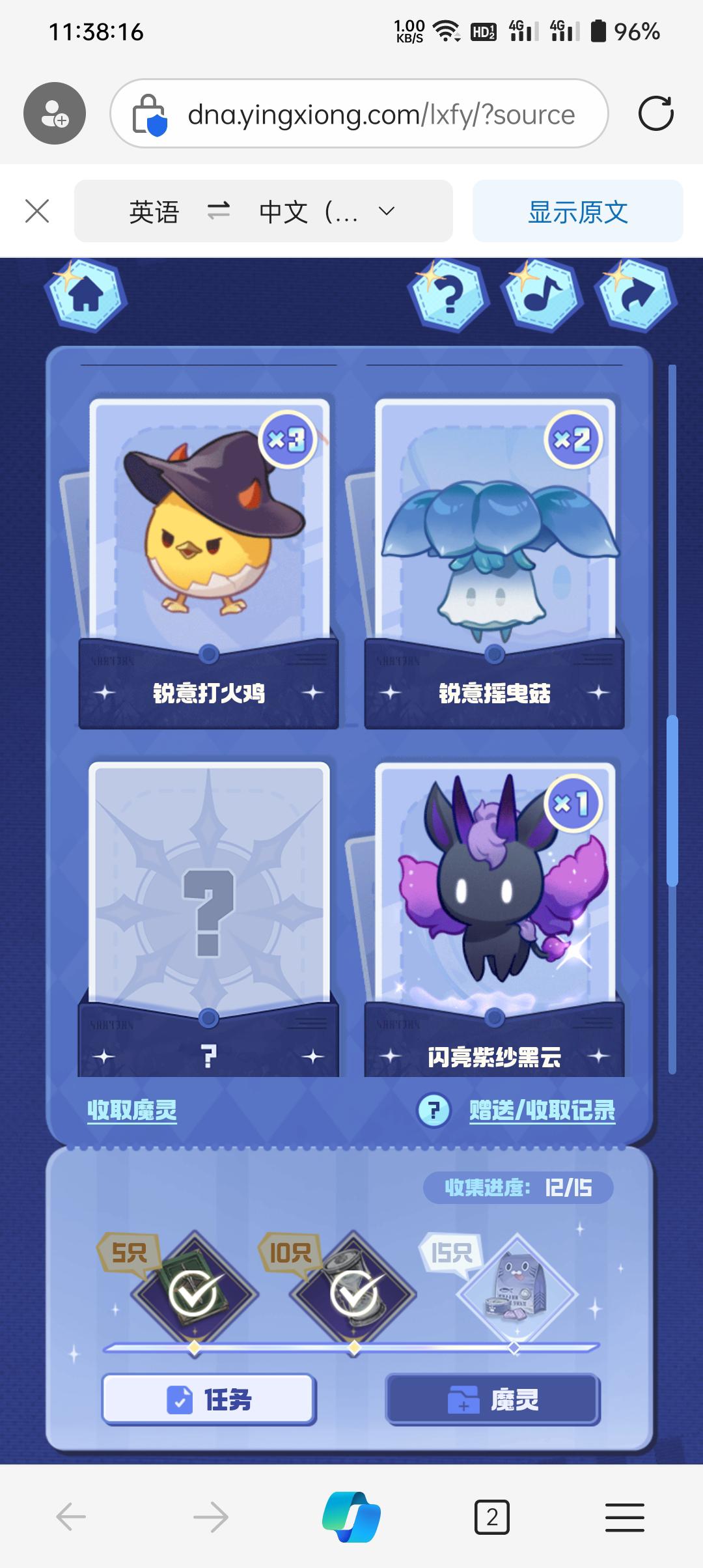Screen dimensions: 703x1568
Task: View 赠送/收取记录 records
Action: (542, 1111)
